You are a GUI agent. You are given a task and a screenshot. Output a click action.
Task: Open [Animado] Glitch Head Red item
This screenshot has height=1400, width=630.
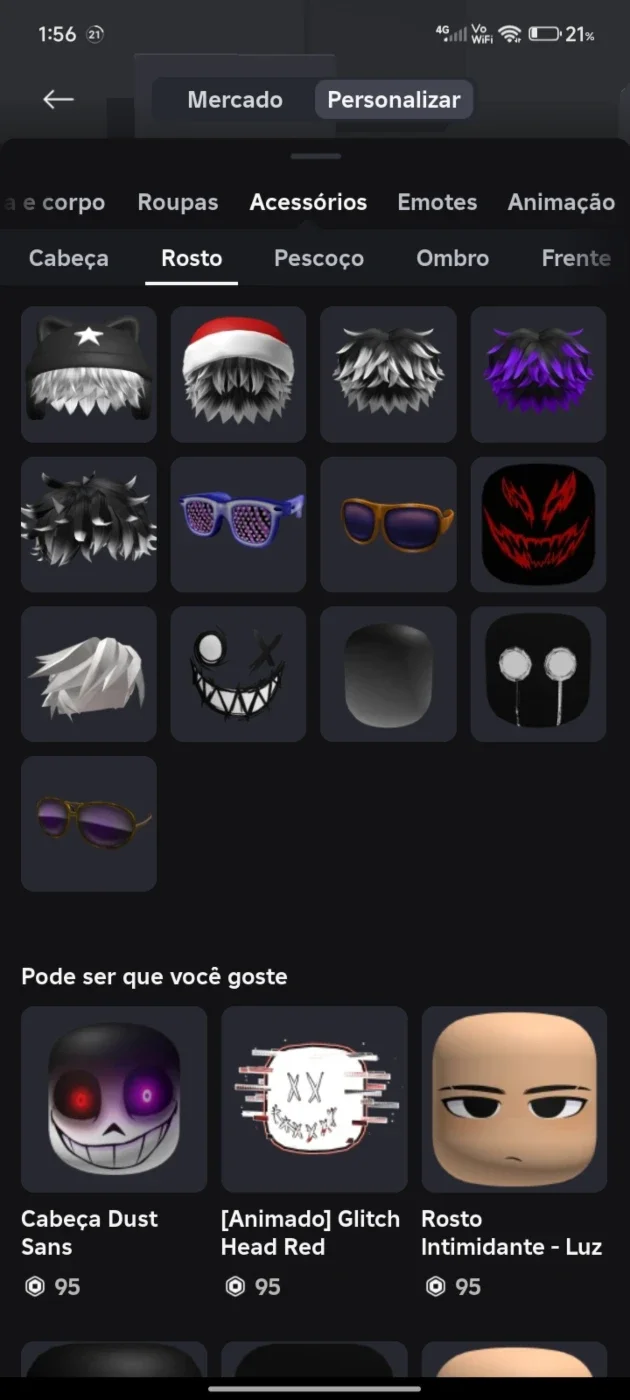click(x=314, y=1099)
